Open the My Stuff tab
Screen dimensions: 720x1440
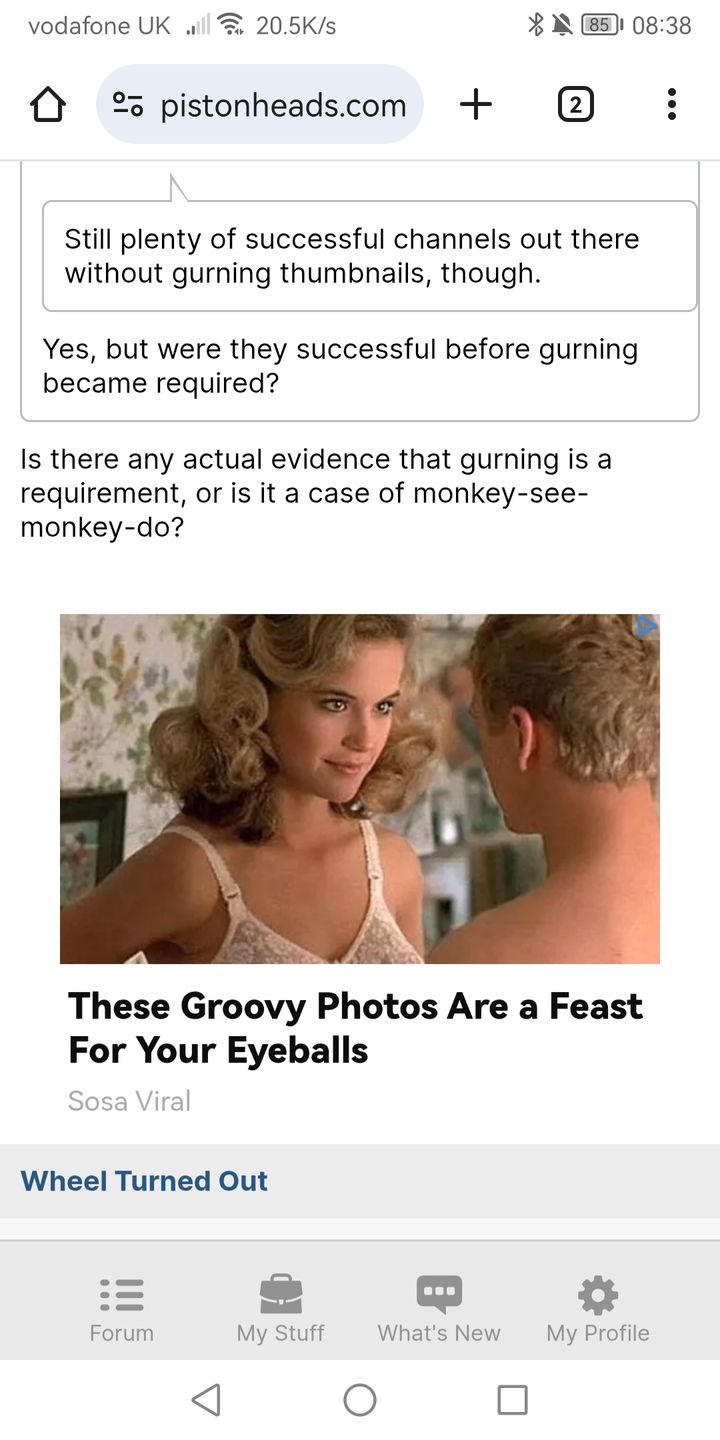pos(280,1309)
